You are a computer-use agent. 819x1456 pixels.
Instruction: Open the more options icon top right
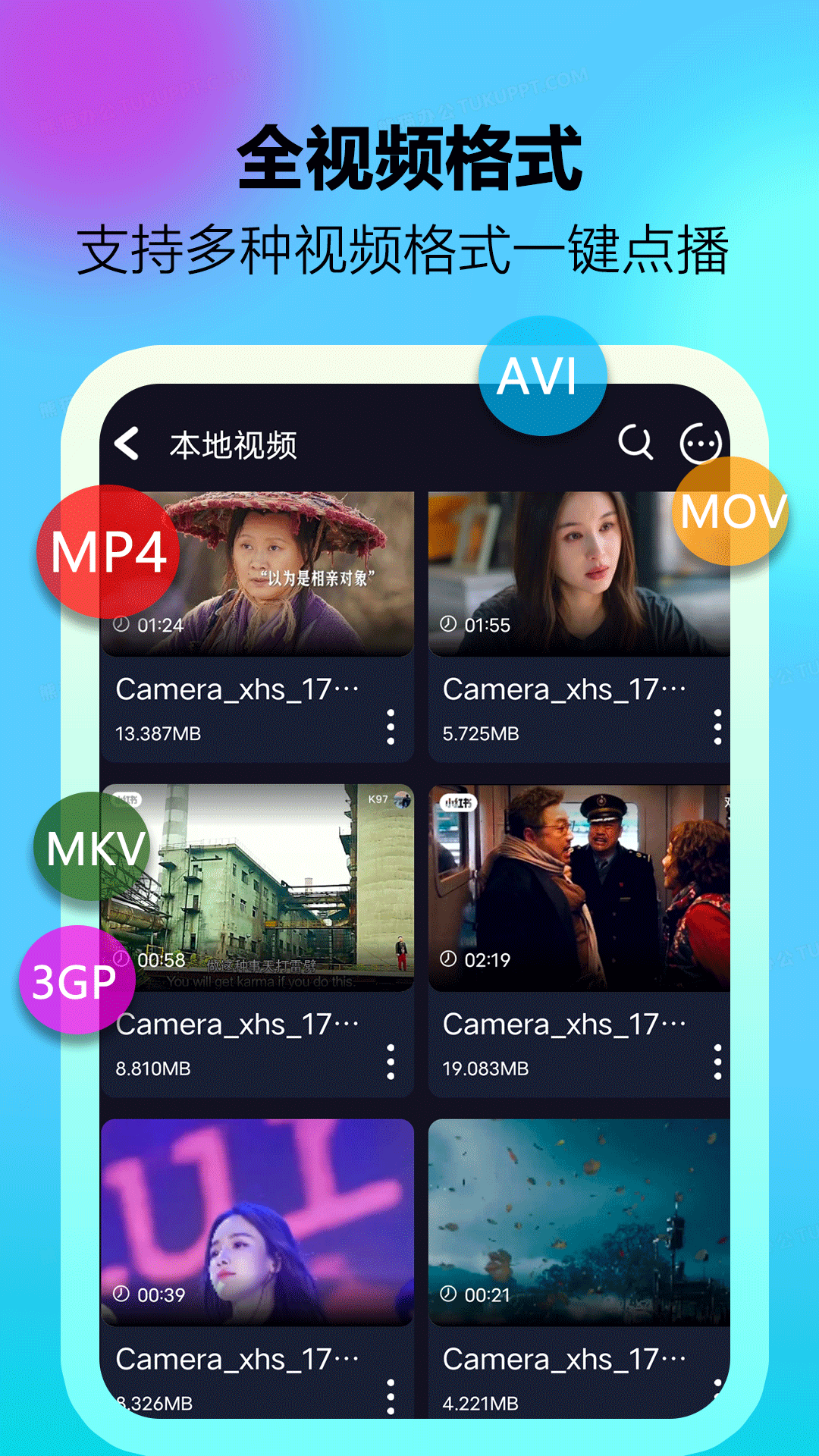tap(701, 444)
